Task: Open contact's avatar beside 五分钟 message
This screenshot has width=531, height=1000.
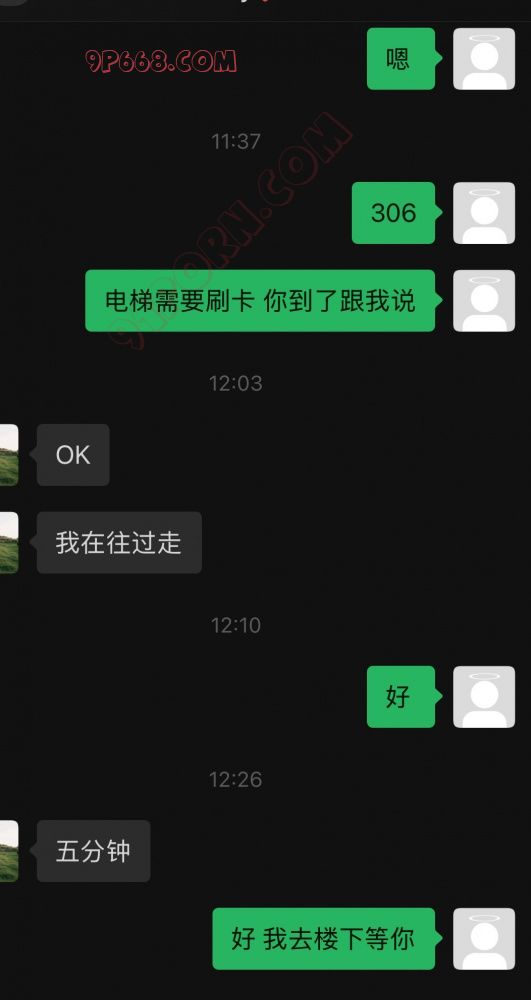Action: [9, 851]
